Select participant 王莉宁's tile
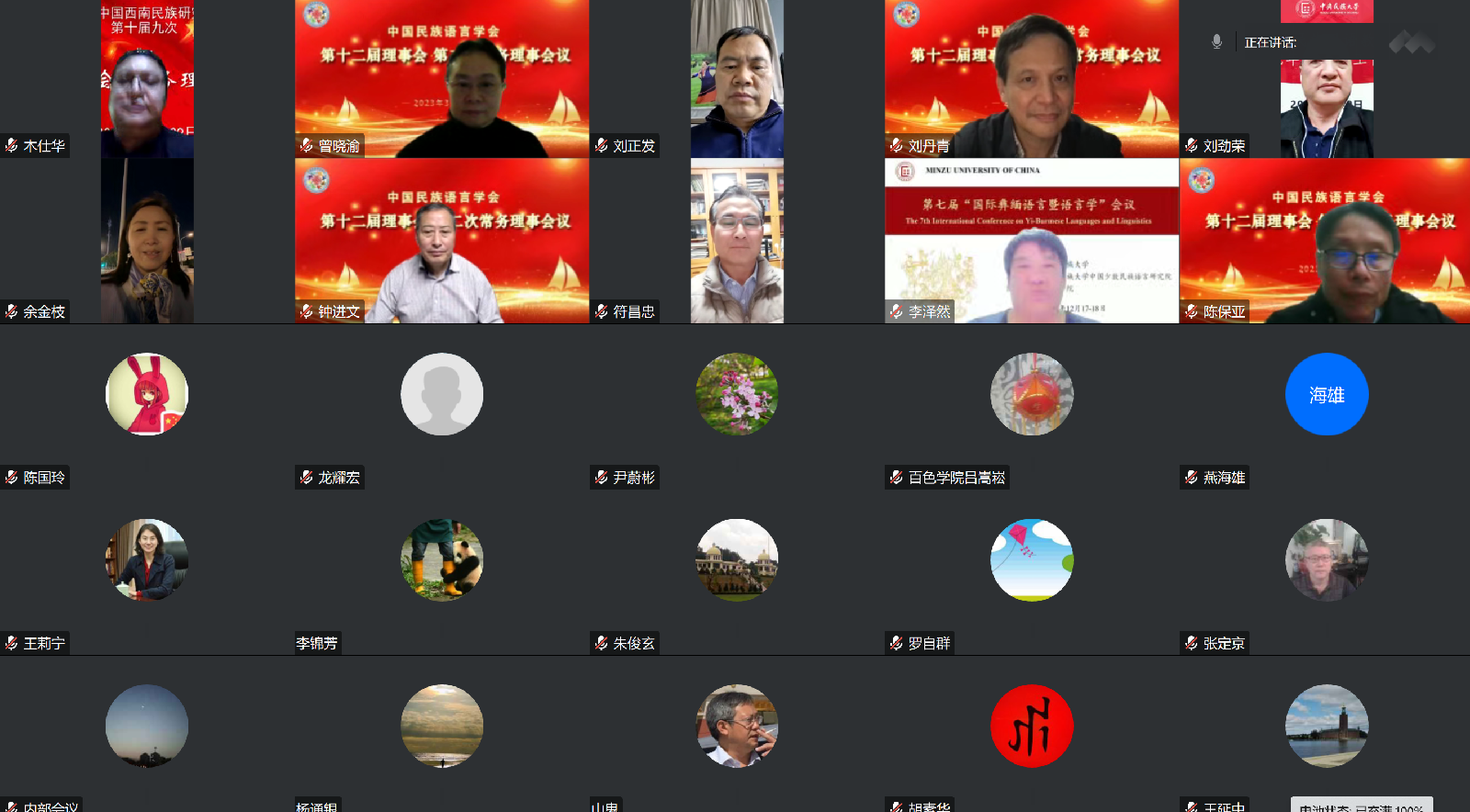Viewport: 1470px width, 812px height. tap(147, 560)
